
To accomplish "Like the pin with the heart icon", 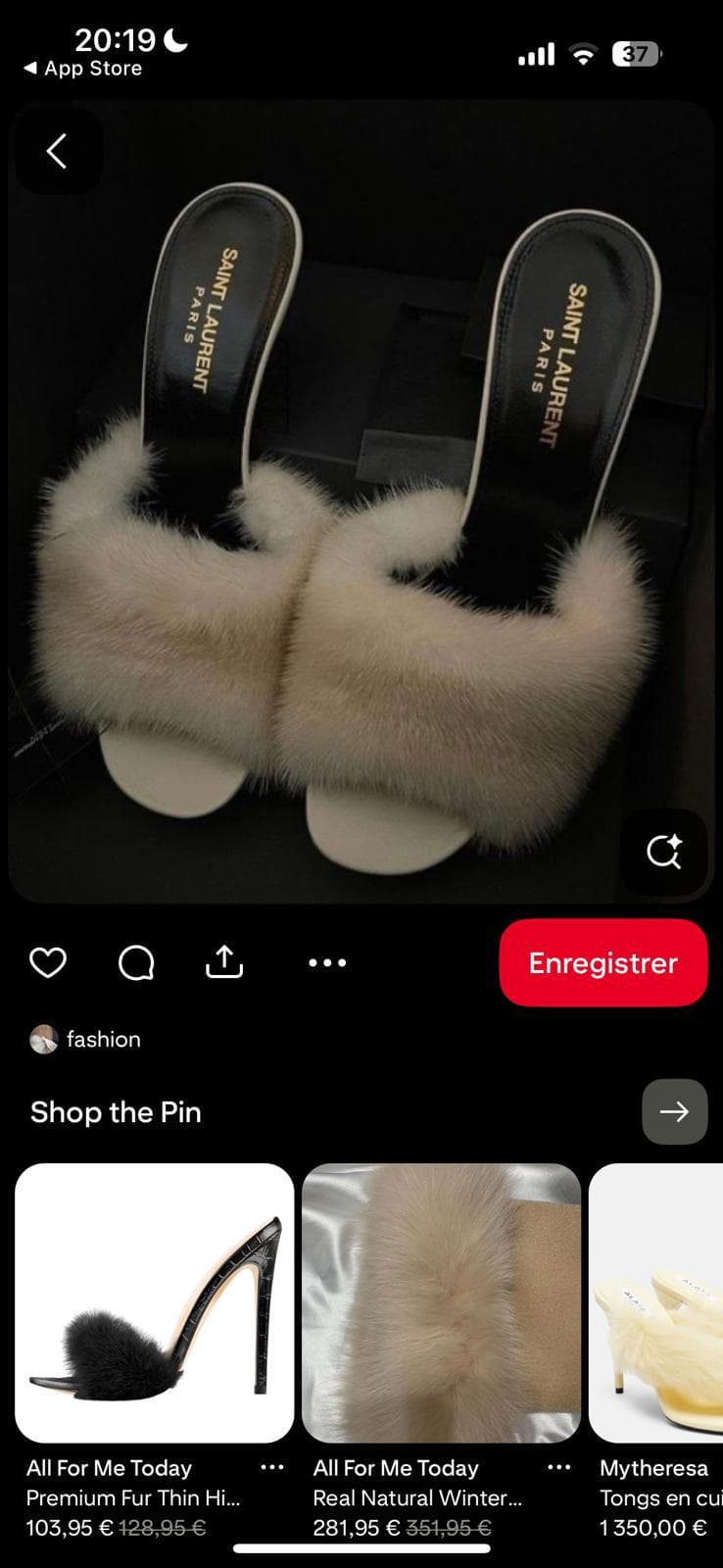I will pos(47,962).
